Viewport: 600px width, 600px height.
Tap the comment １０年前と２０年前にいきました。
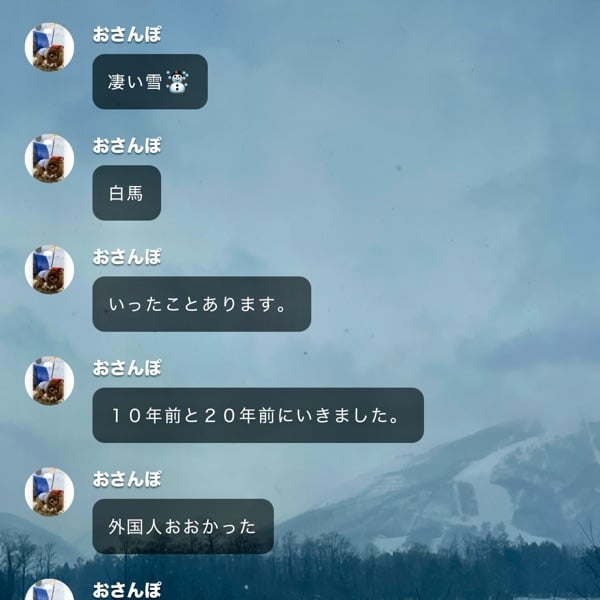[x=257, y=415]
